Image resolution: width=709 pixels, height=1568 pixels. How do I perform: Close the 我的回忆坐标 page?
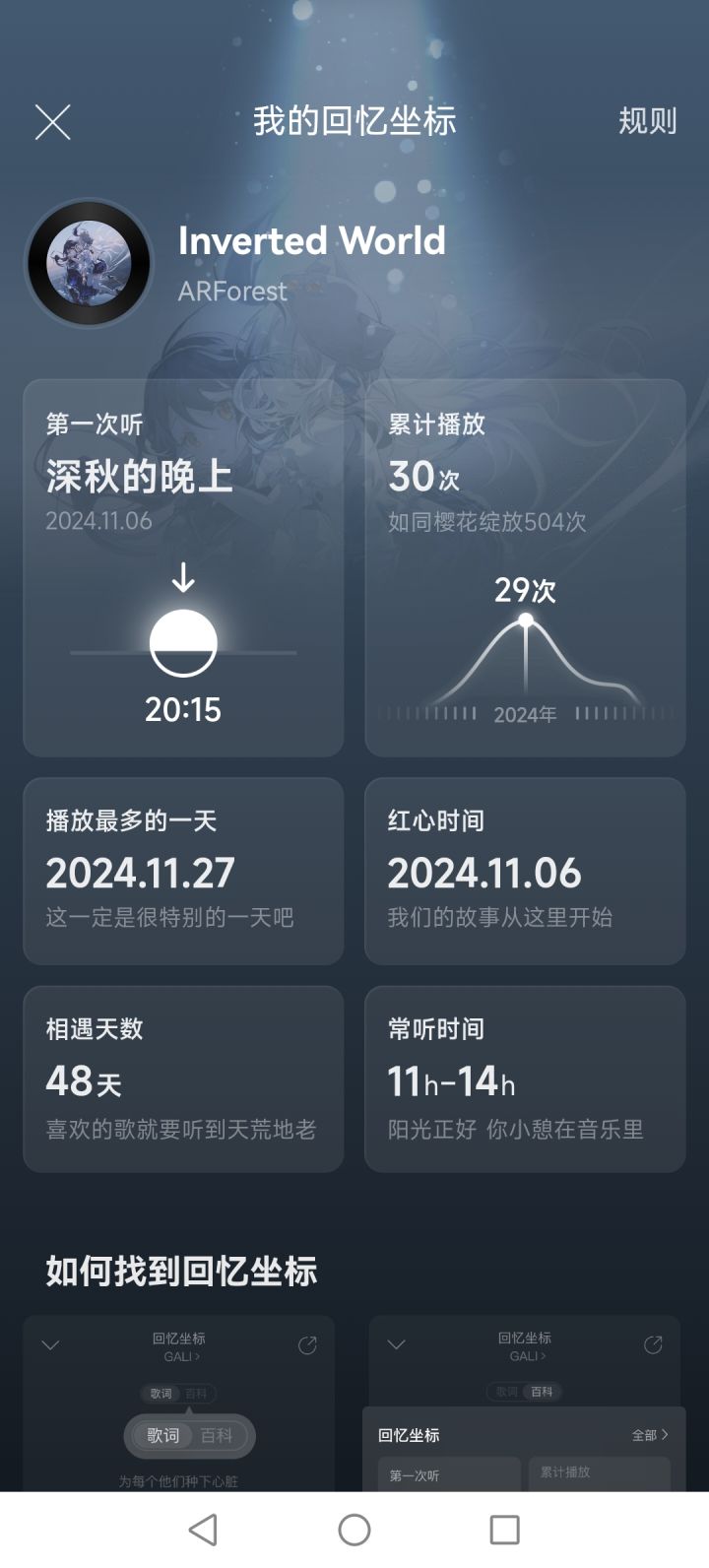click(53, 122)
